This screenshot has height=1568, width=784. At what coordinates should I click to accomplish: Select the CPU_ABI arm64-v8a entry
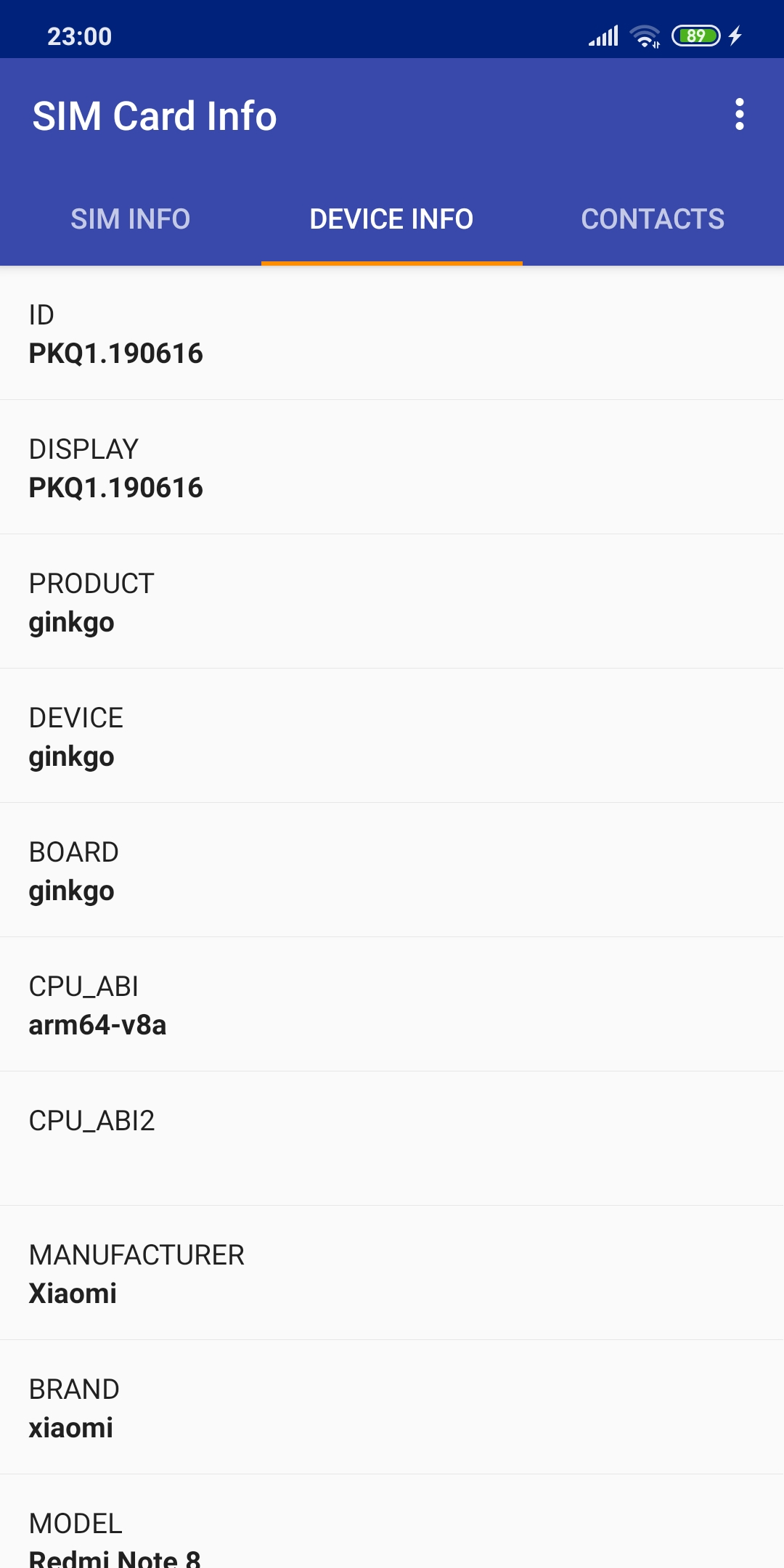click(x=392, y=1005)
